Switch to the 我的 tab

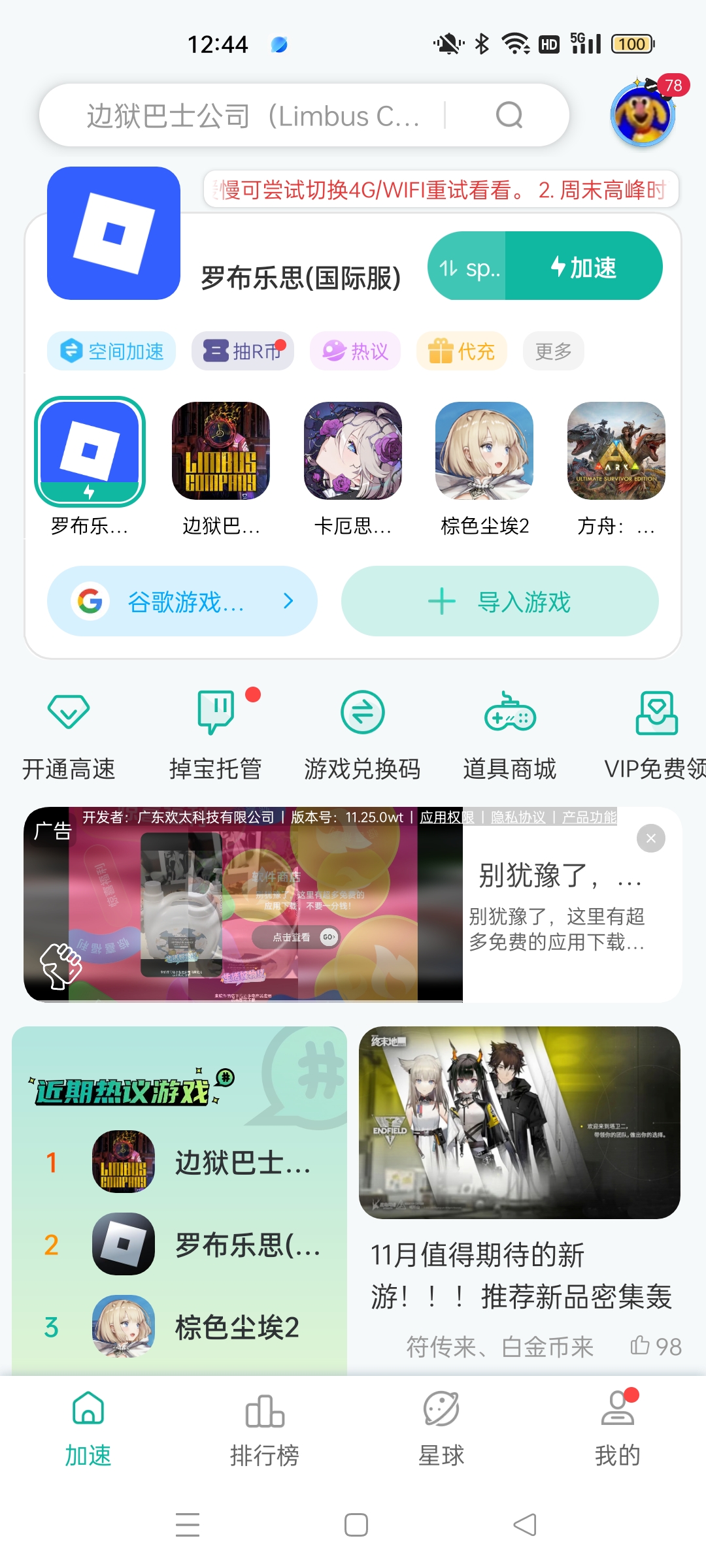click(617, 1429)
